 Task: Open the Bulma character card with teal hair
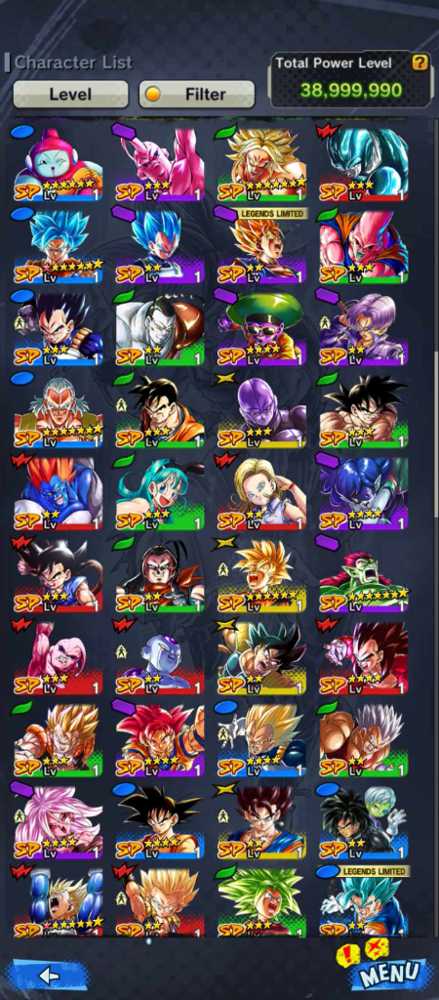tap(160, 494)
